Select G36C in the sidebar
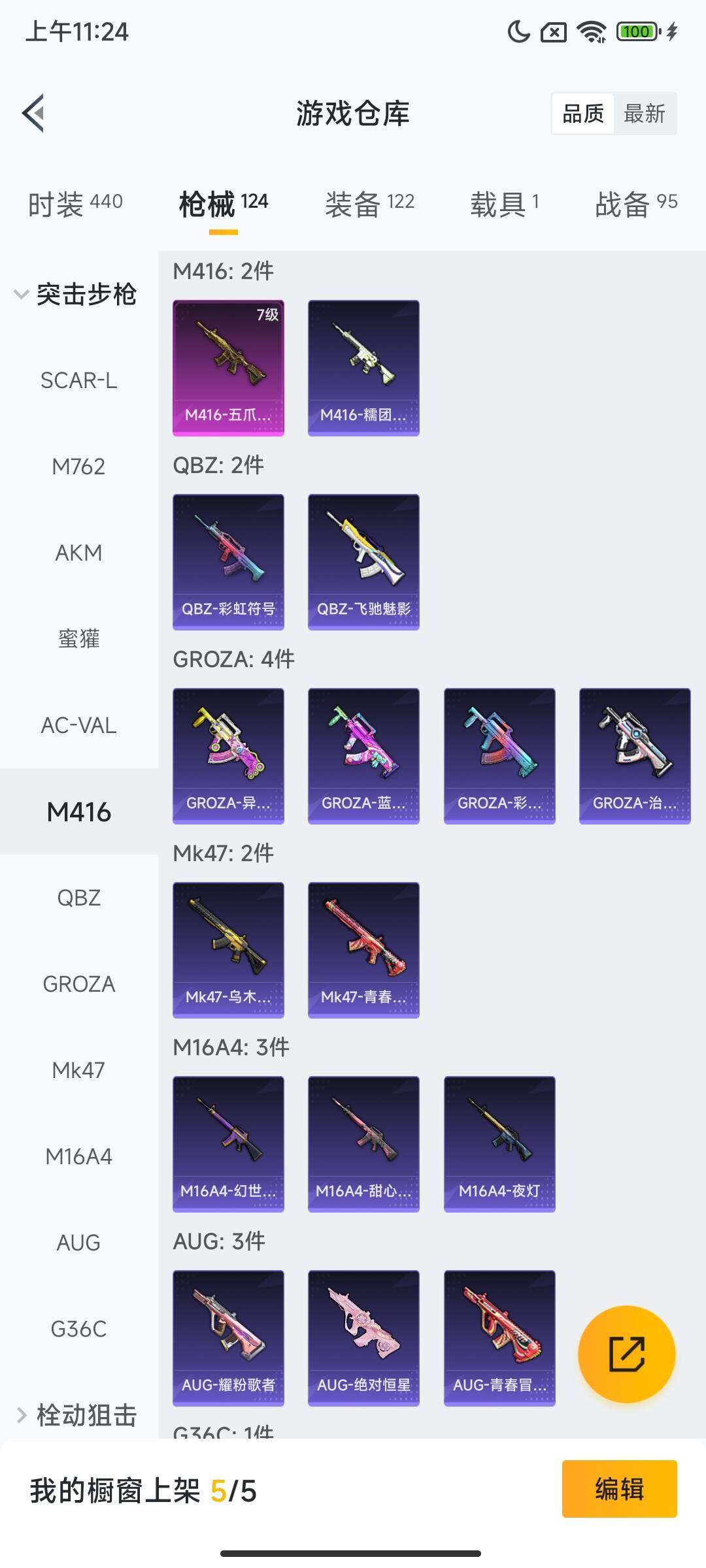Screen dimensions: 706x1568 tap(78, 1329)
